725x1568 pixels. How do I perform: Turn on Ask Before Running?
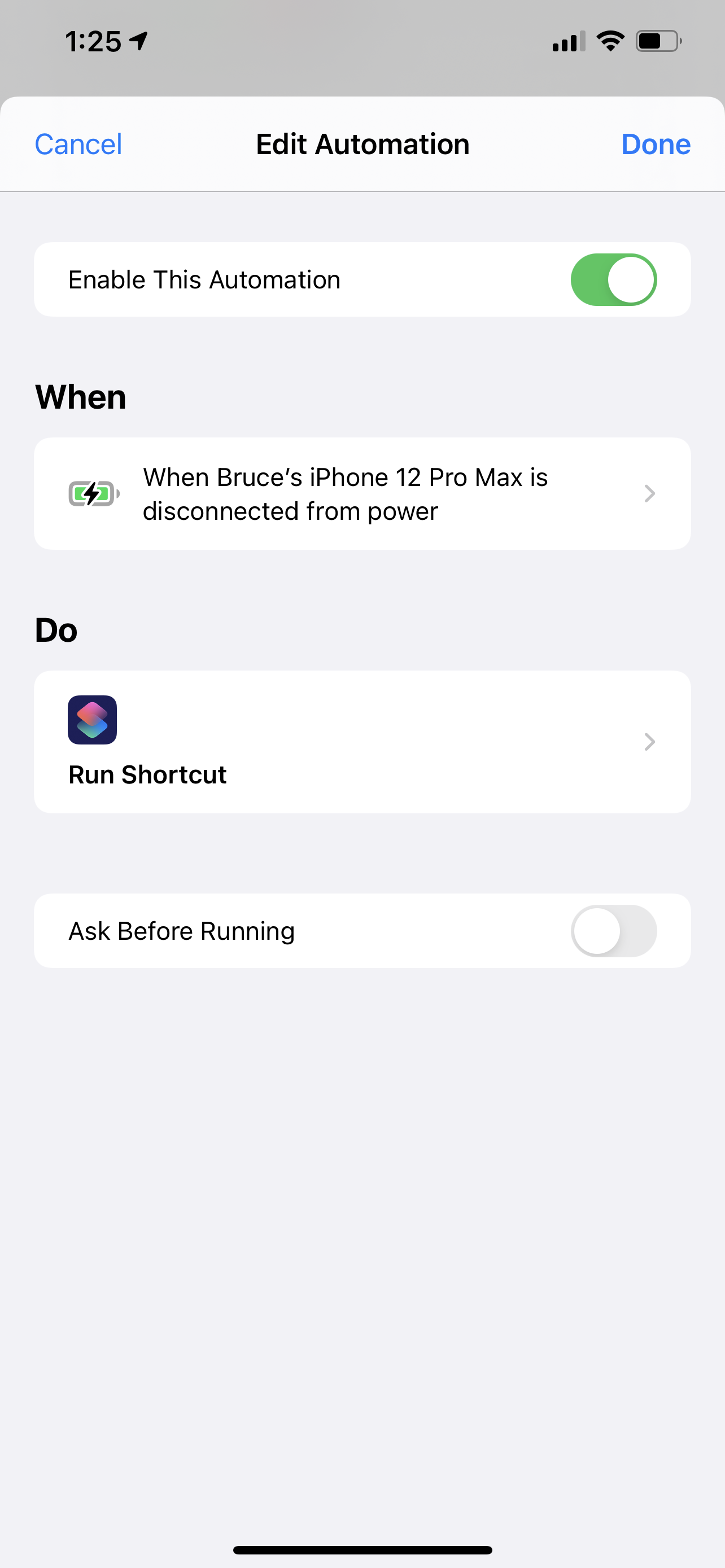613,931
